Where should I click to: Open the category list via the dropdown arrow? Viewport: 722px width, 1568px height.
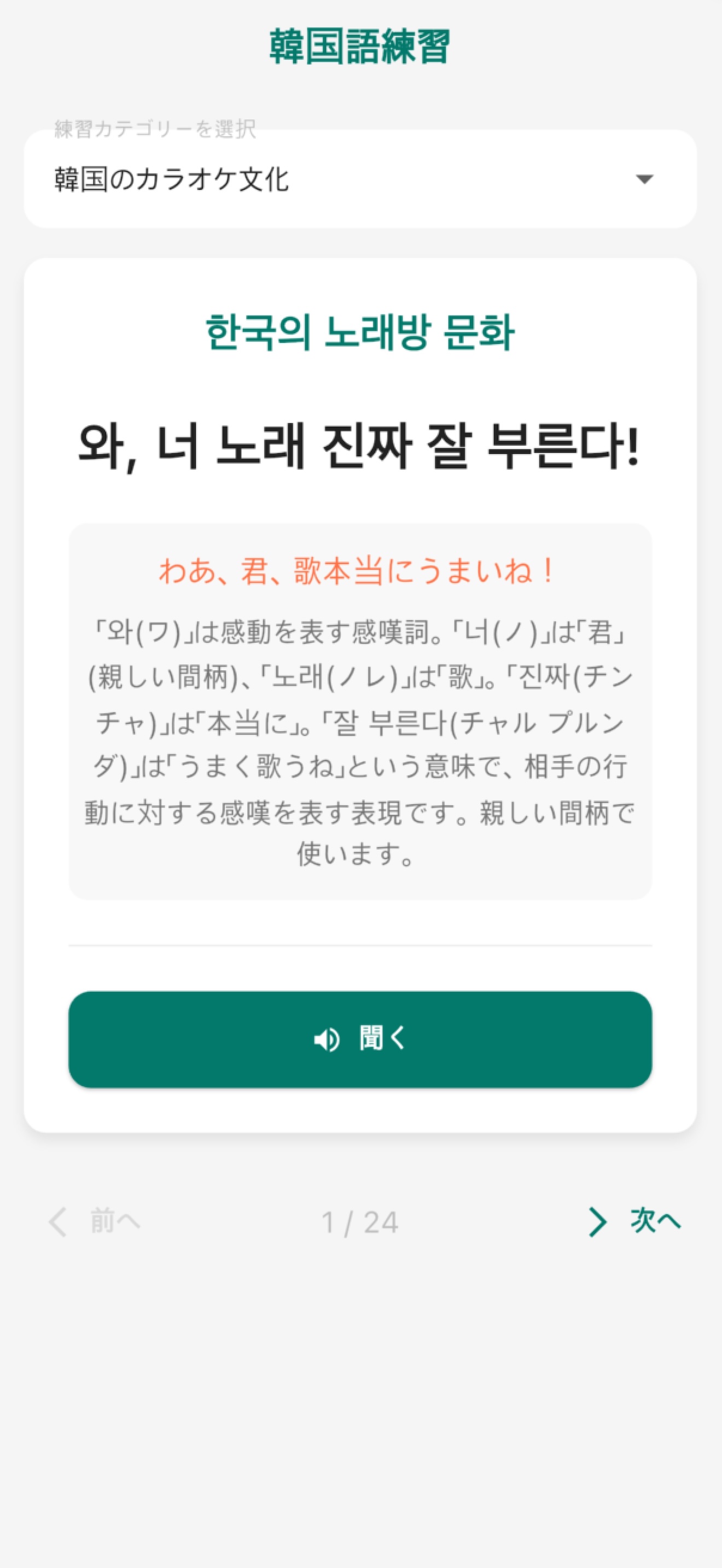[x=645, y=179]
